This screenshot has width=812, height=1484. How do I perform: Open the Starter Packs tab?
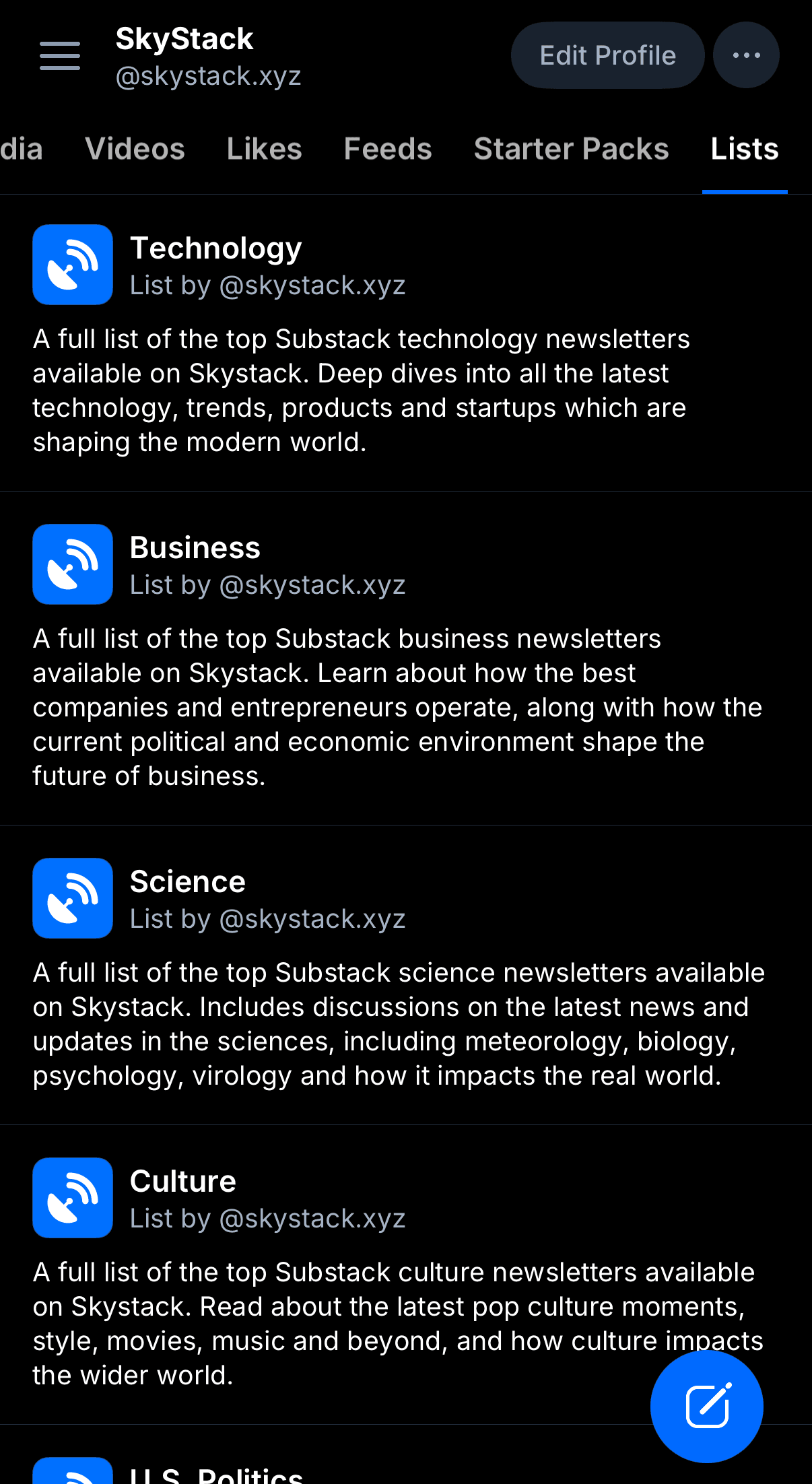click(x=571, y=149)
